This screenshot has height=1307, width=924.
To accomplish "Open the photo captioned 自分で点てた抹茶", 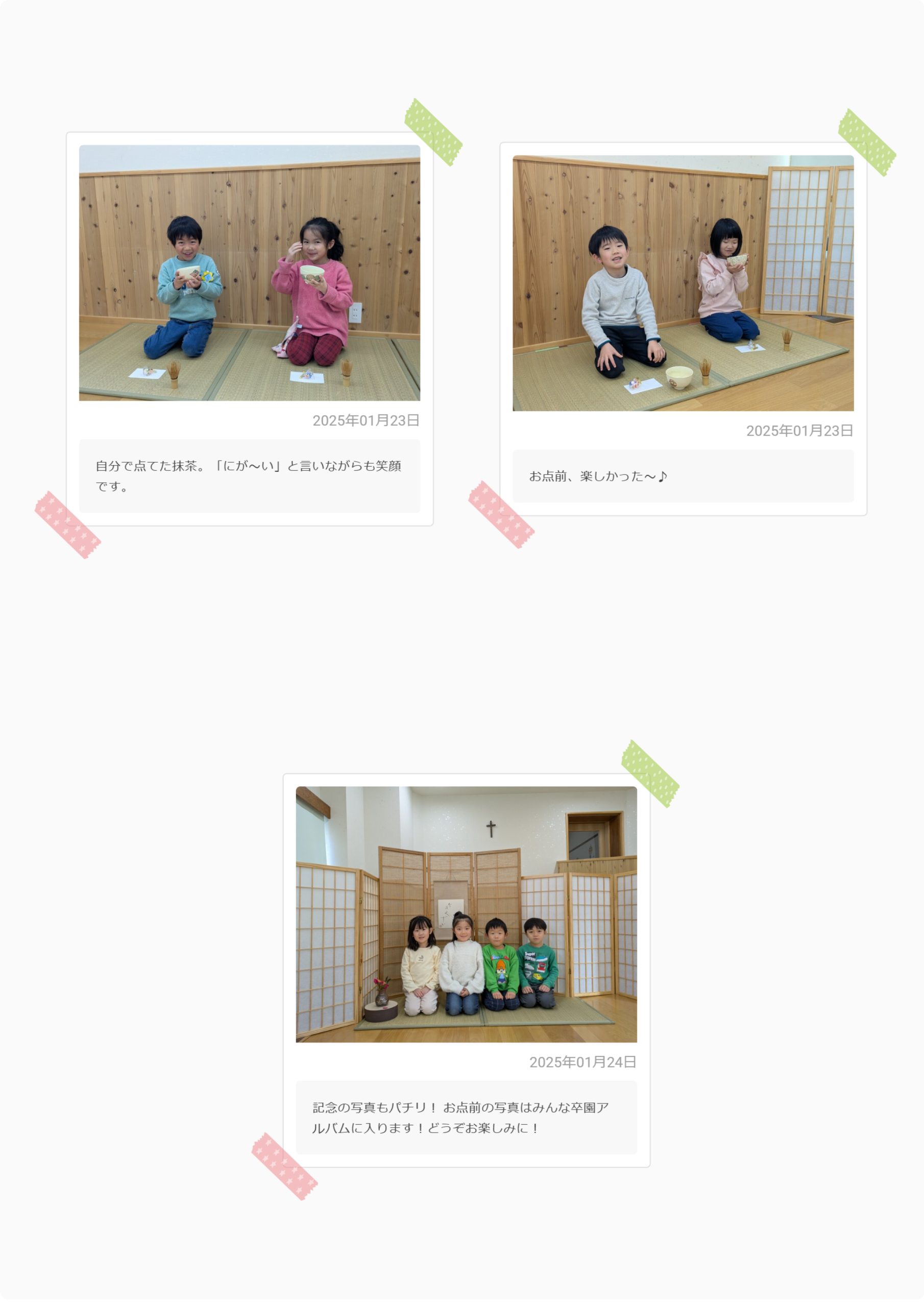I will [x=249, y=273].
